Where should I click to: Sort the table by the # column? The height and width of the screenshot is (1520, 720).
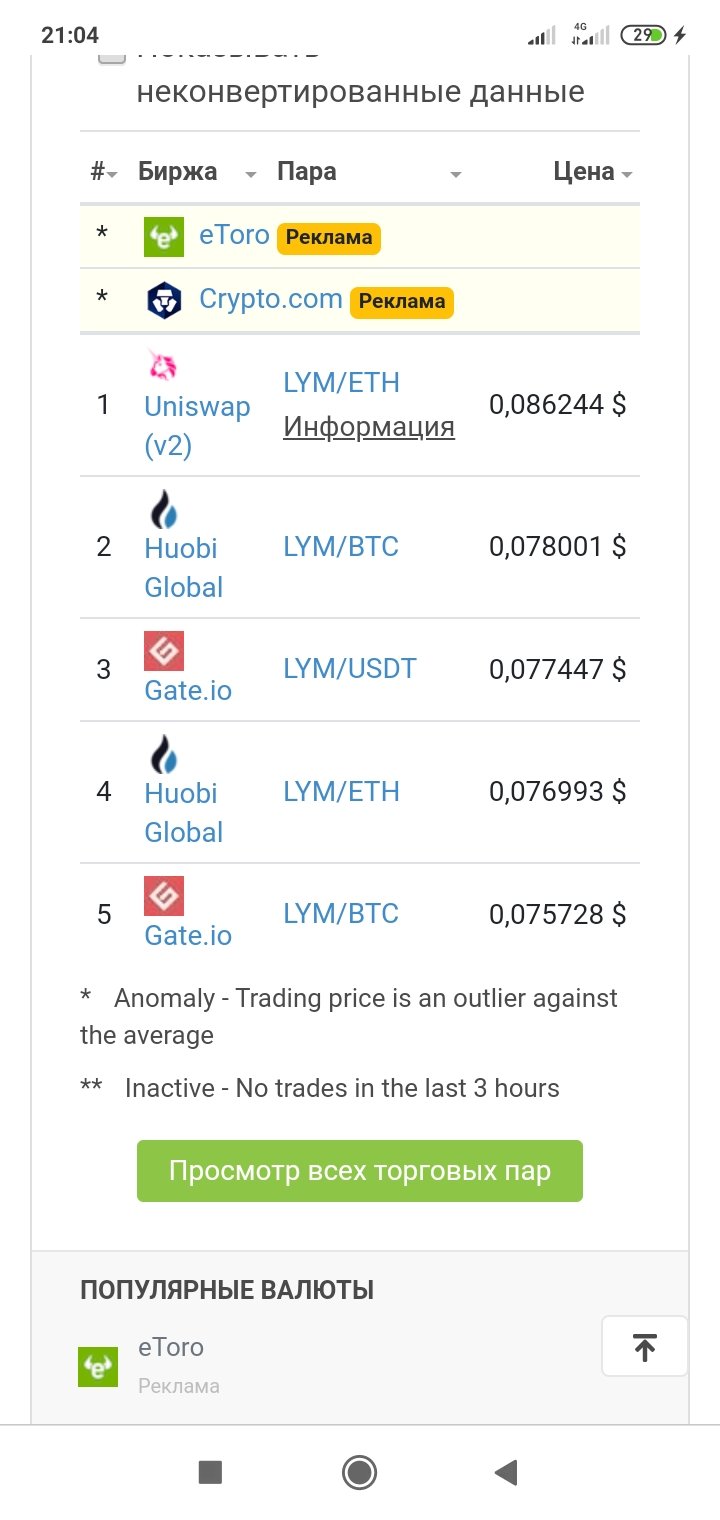pos(104,172)
